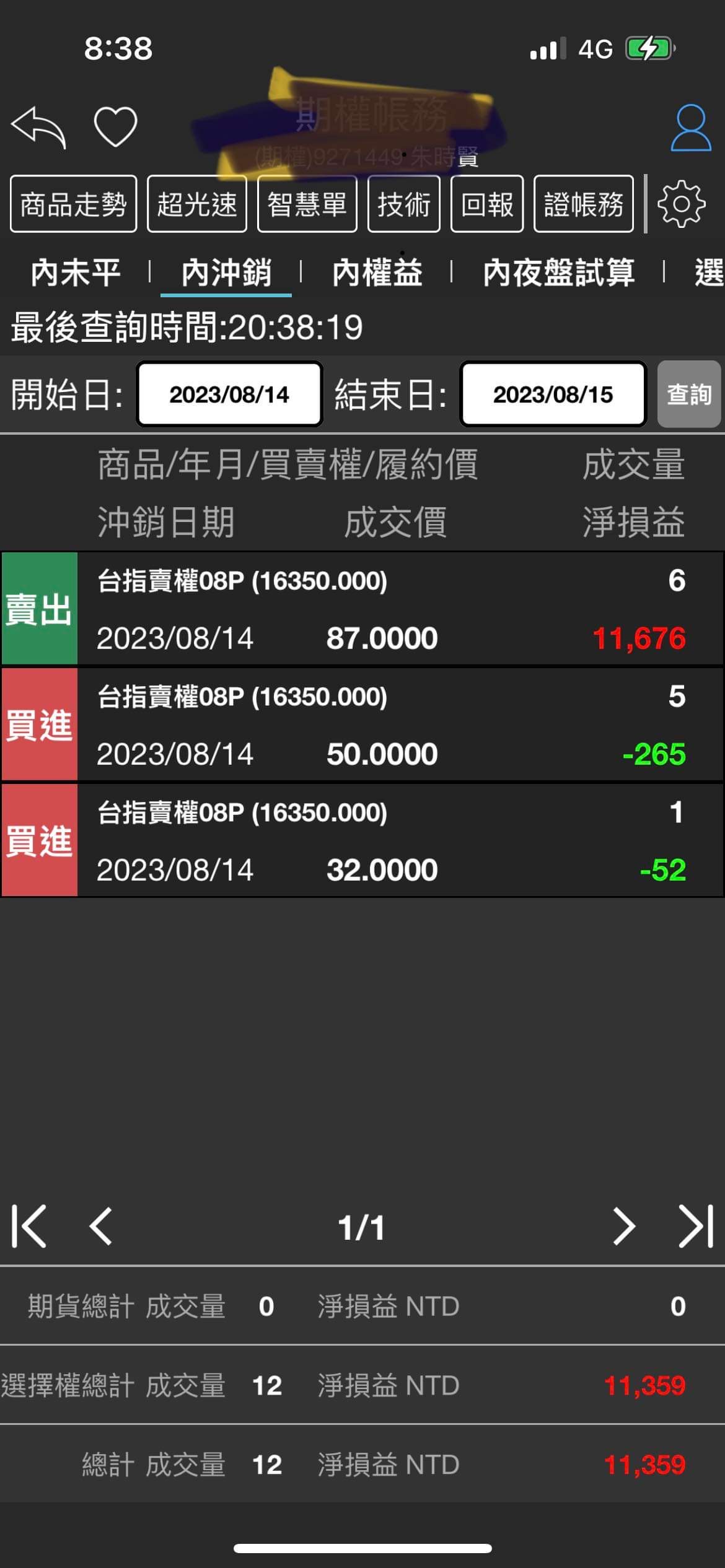Open the 技術 technical analysis button
Image resolution: width=725 pixels, height=1568 pixels.
tap(404, 204)
